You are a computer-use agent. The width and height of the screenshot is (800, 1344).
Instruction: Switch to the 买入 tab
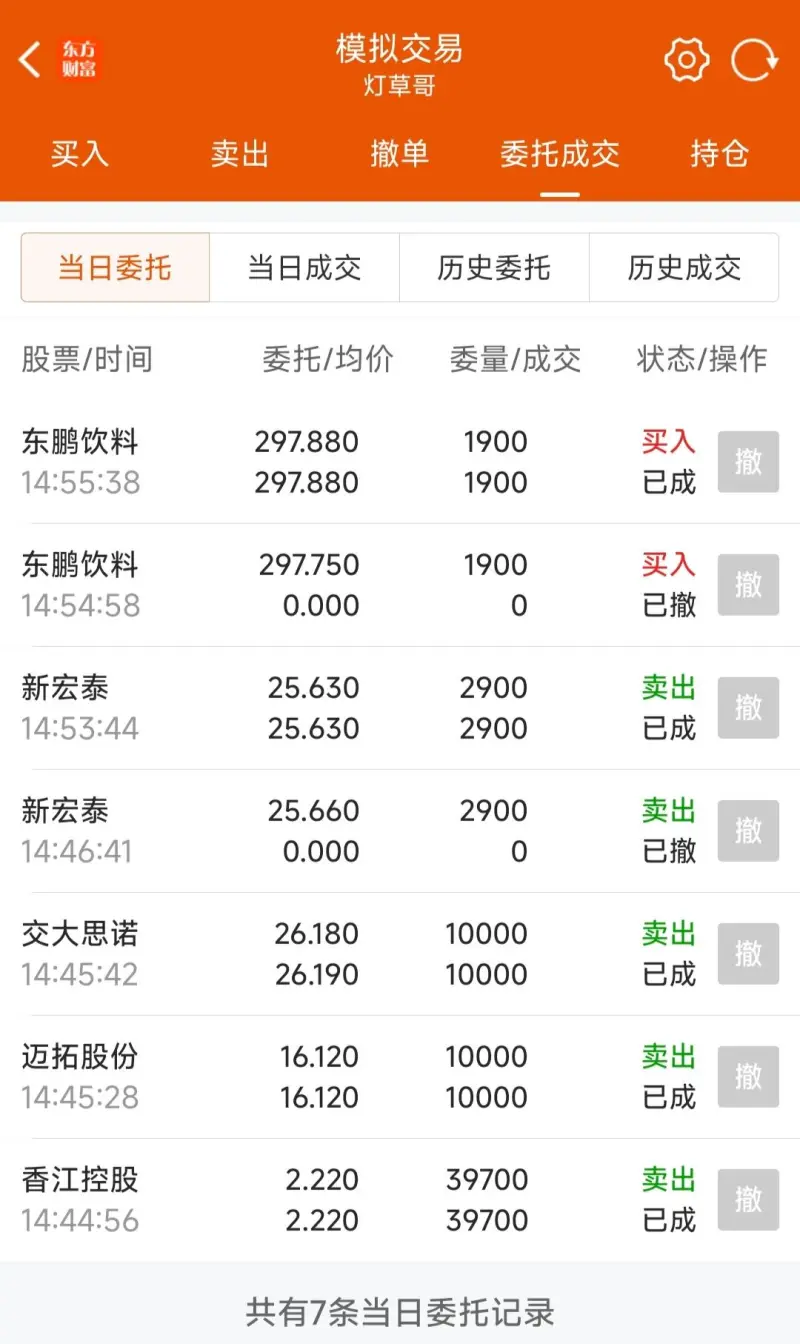click(x=80, y=154)
